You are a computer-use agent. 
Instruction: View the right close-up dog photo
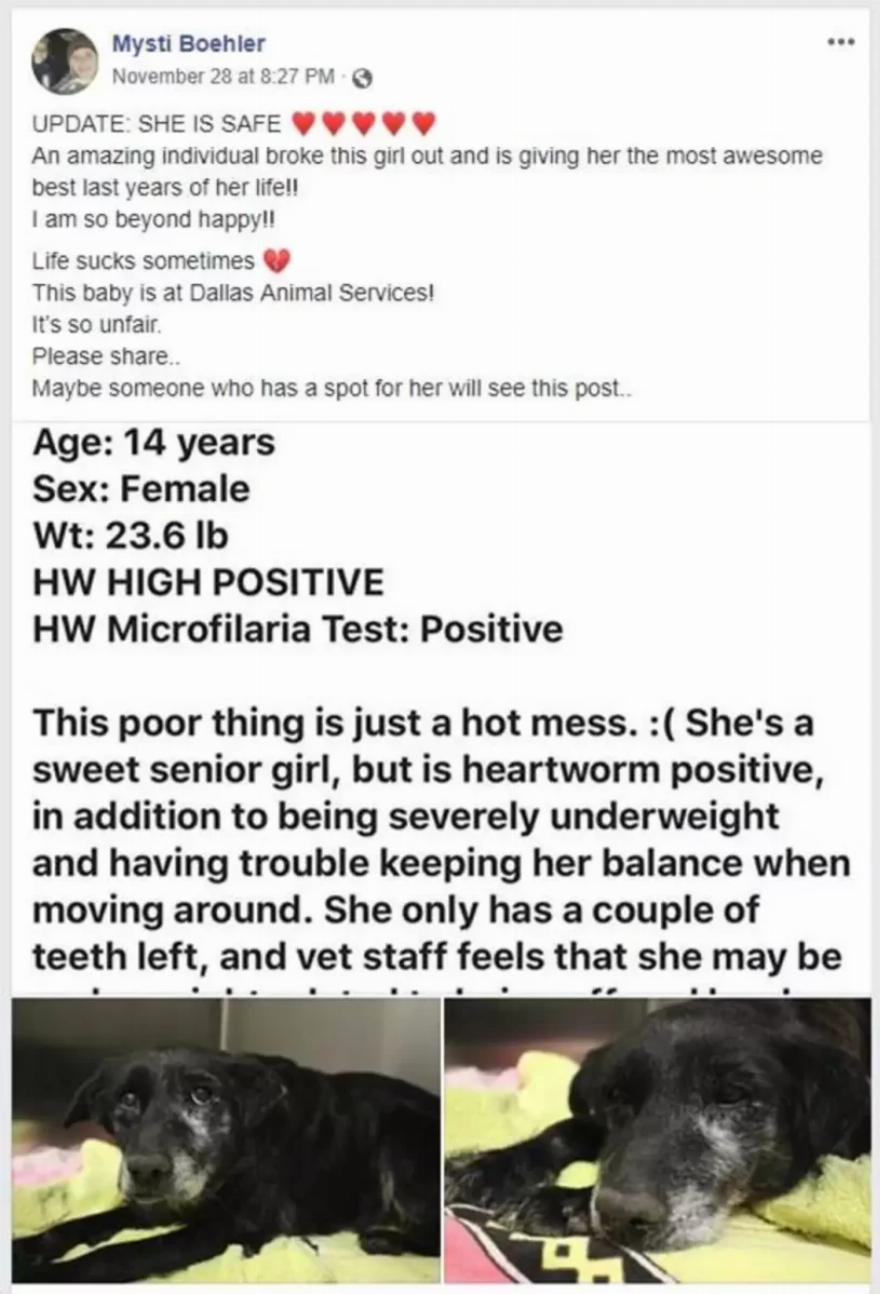coord(657,1140)
